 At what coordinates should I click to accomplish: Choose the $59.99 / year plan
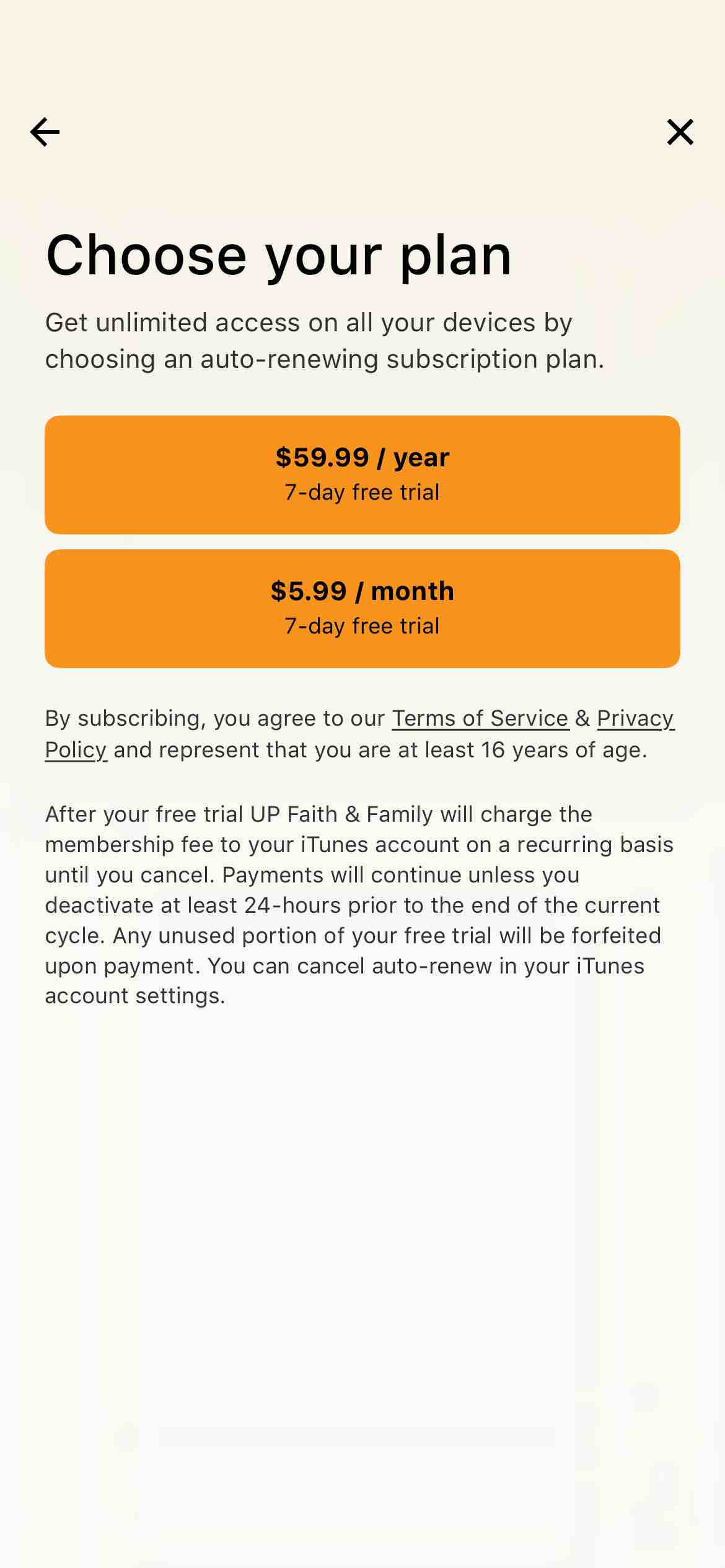(362, 474)
